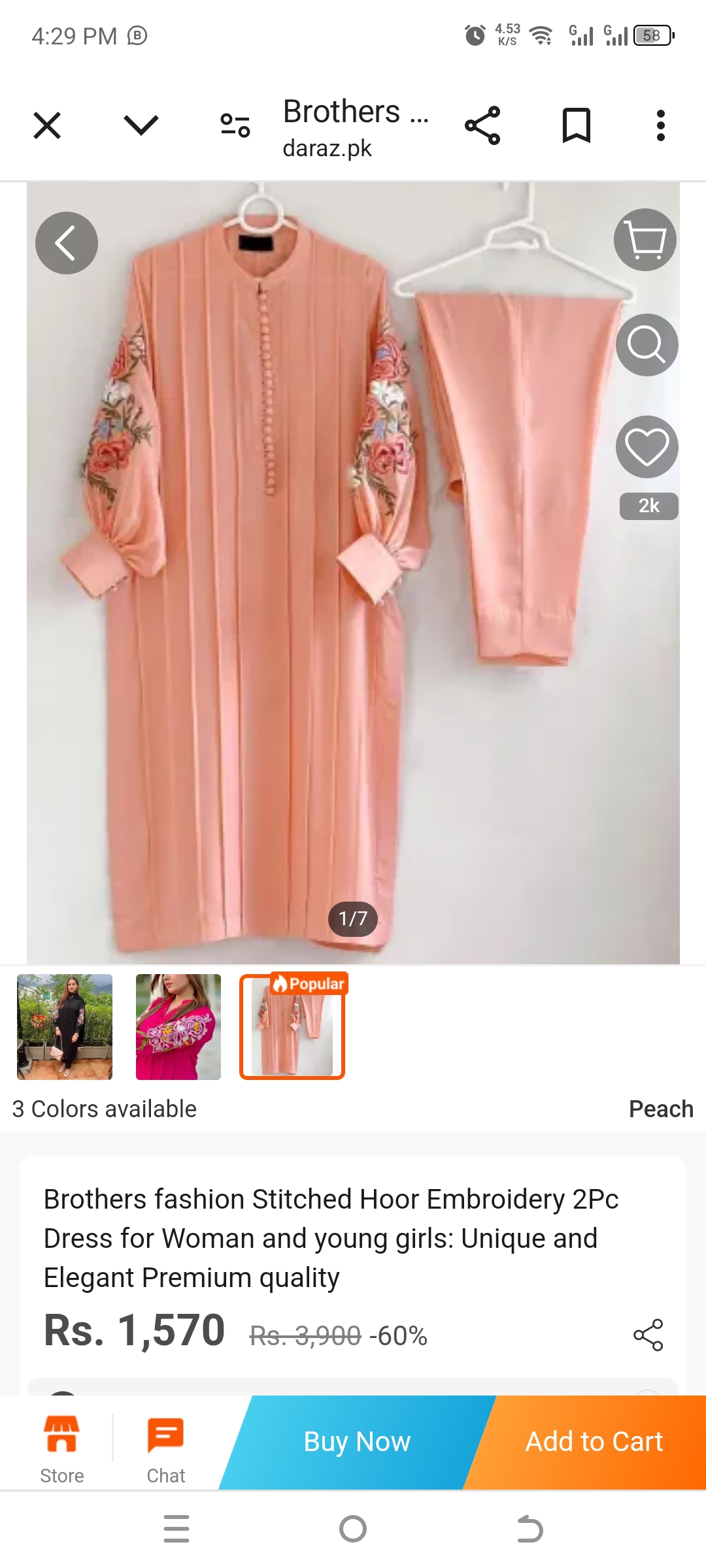Viewport: 706px width, 1568px height.
Task: Add the product to wishlist with the heart
Action: click(647, 447)
